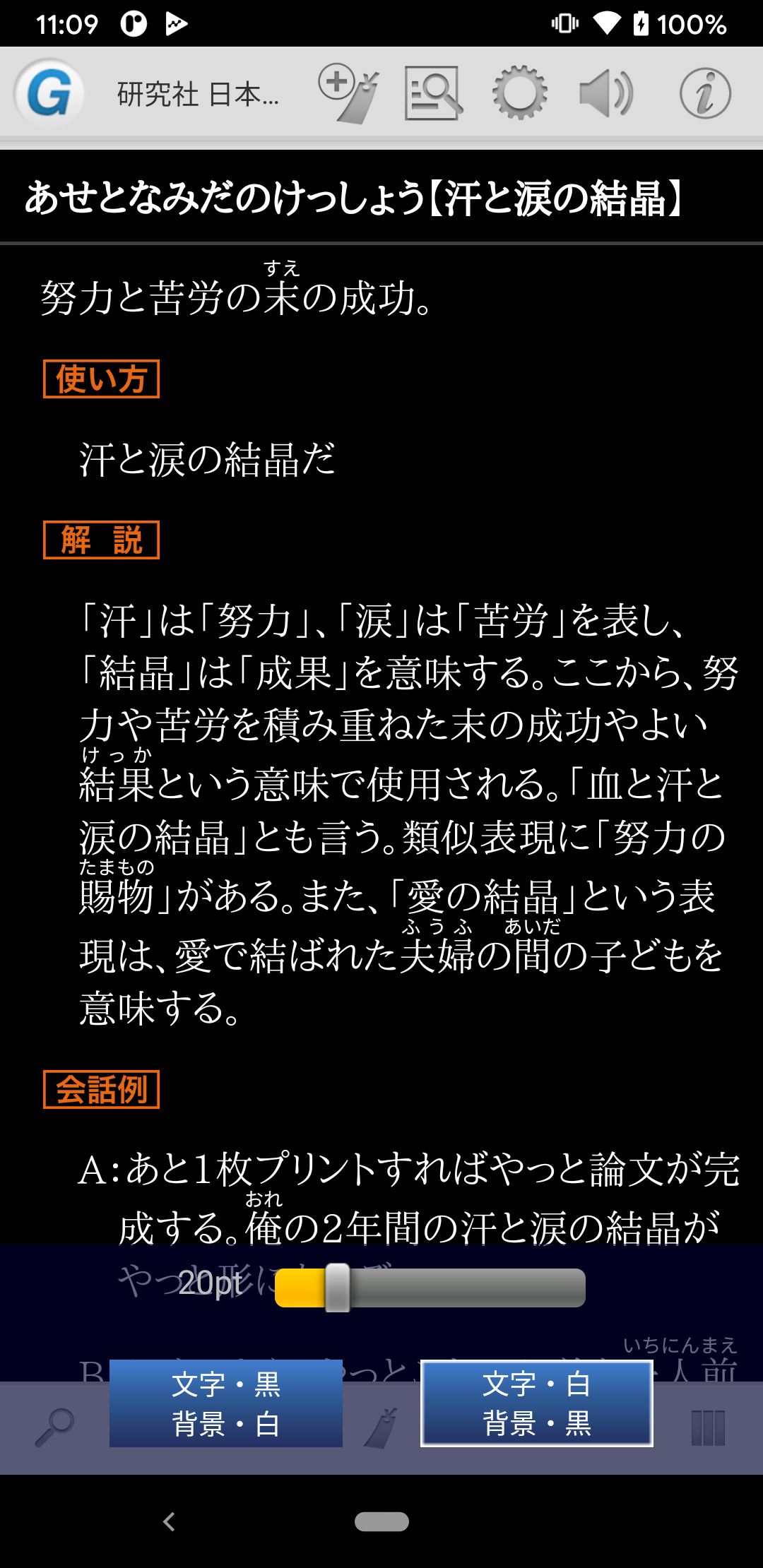Tap the bookshelf columns icon at bottom
Screen dimensions: 763x1568
tap(708, 1428)
